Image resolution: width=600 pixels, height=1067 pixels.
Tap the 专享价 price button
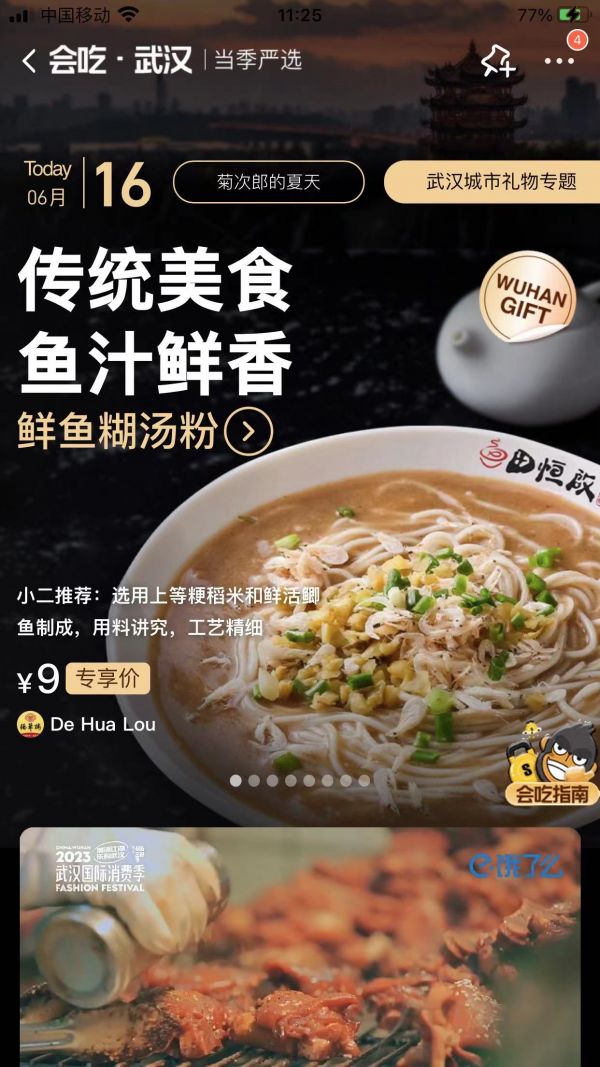click(x=108, y=678)
